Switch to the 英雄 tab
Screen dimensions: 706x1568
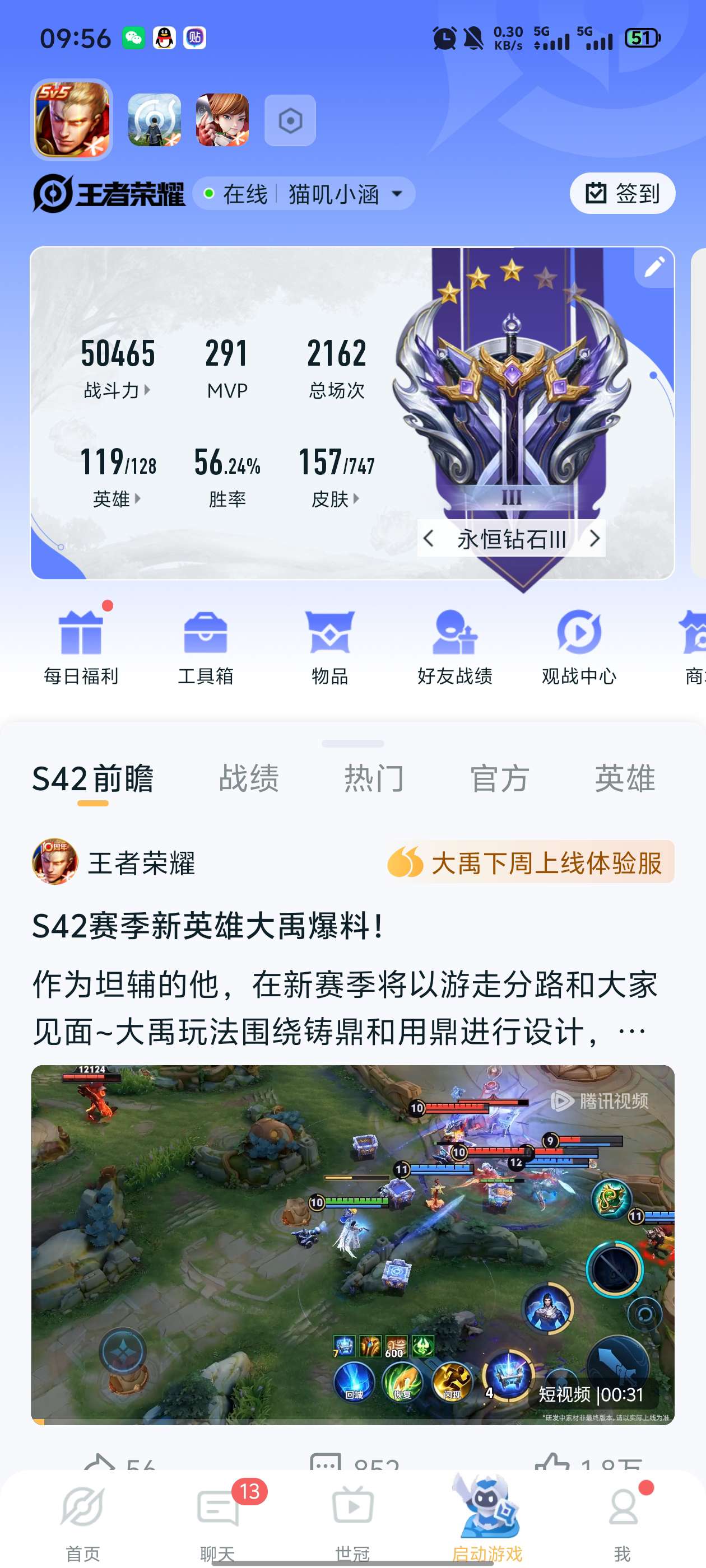click(x=625, y=779)
